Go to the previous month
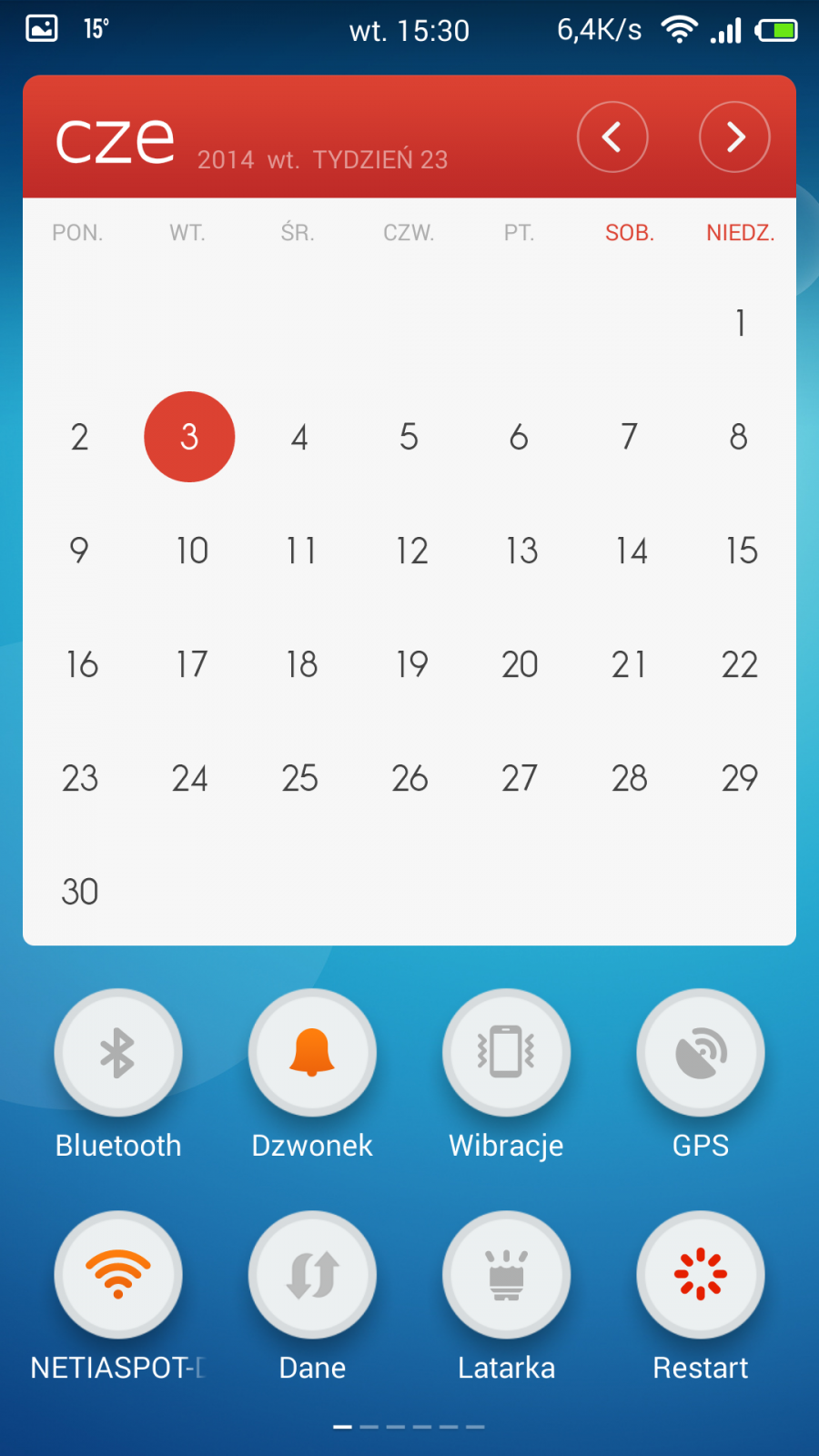Screen dimensions: 819x1456 [612, 137]
